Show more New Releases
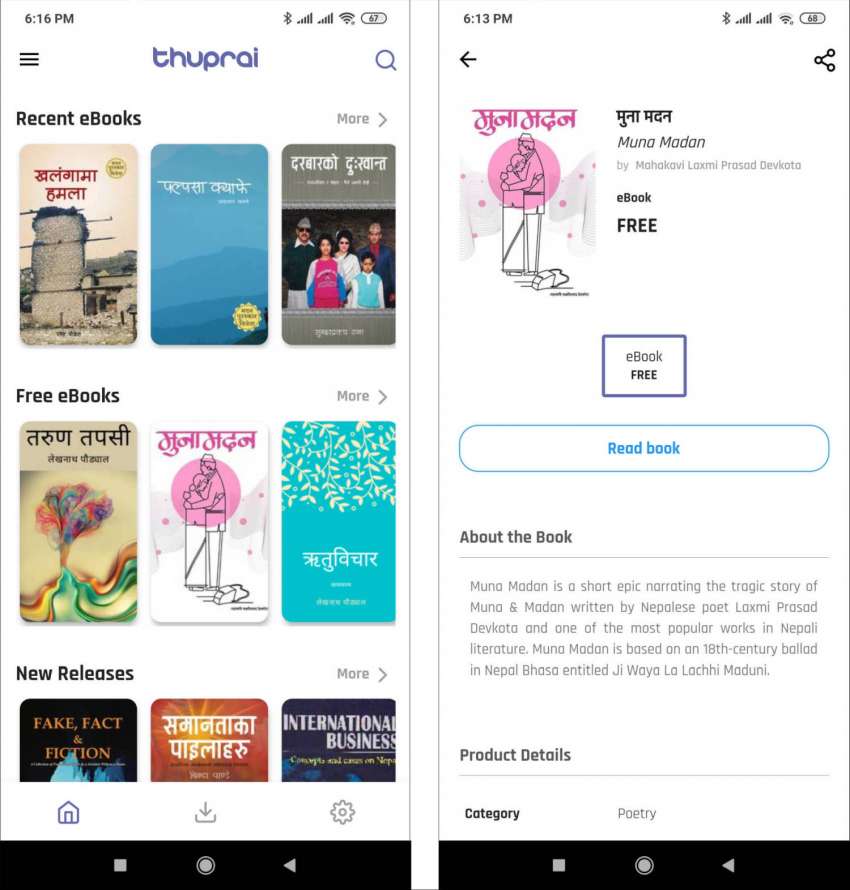Image resolution: width=850 pixels, height=890 pixels. point(362,674)
